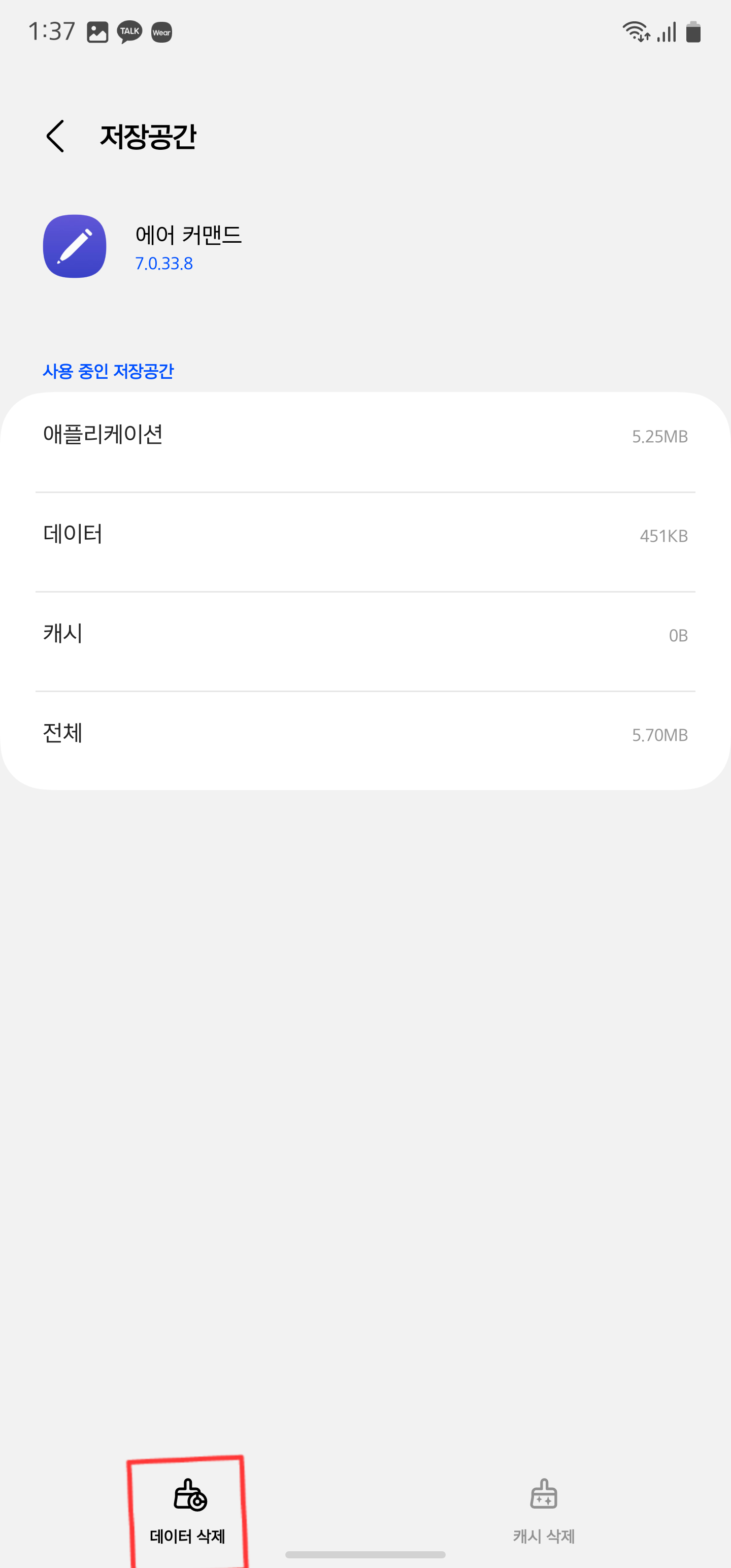Tap the Clear Data trash icon
Viewport: 731px width, 1568px height.
coord(189,1495)
